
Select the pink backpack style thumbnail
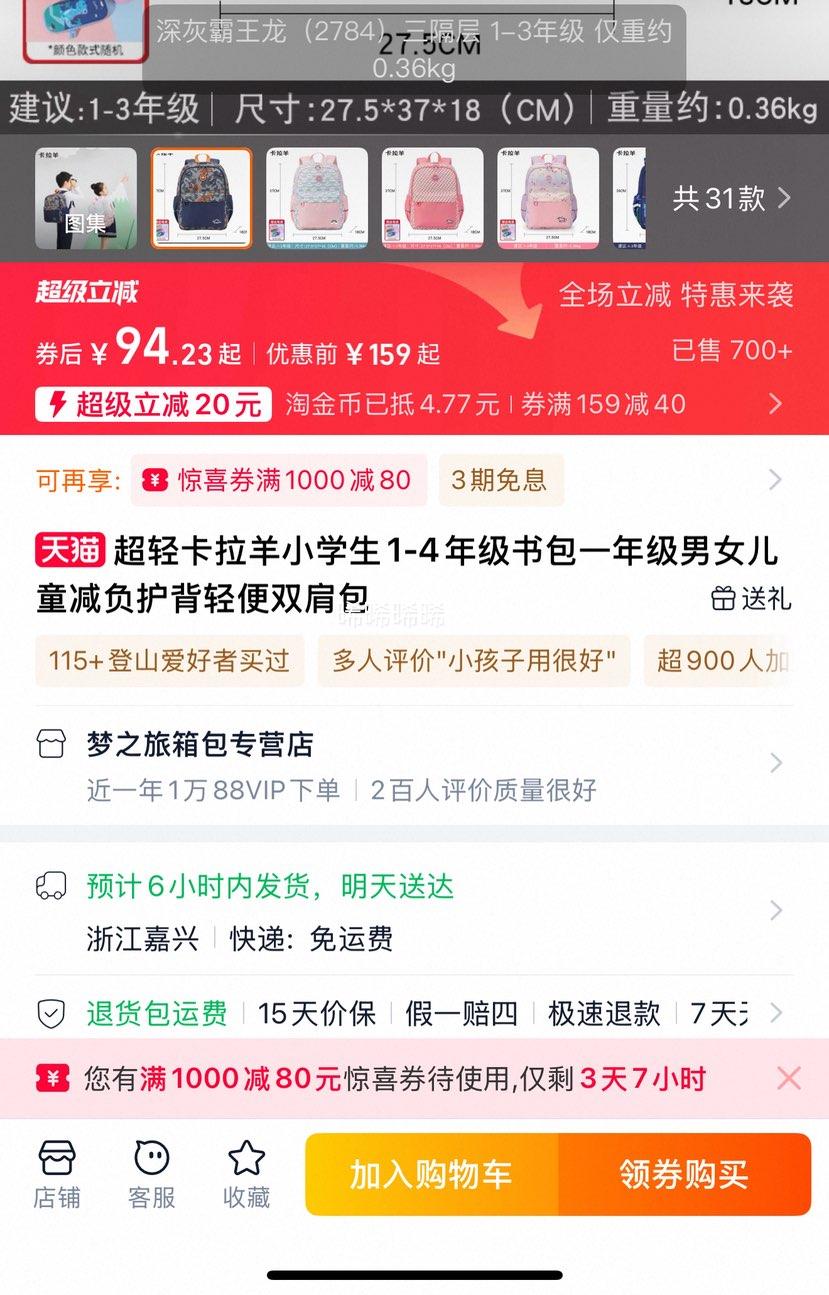point(433,198)
